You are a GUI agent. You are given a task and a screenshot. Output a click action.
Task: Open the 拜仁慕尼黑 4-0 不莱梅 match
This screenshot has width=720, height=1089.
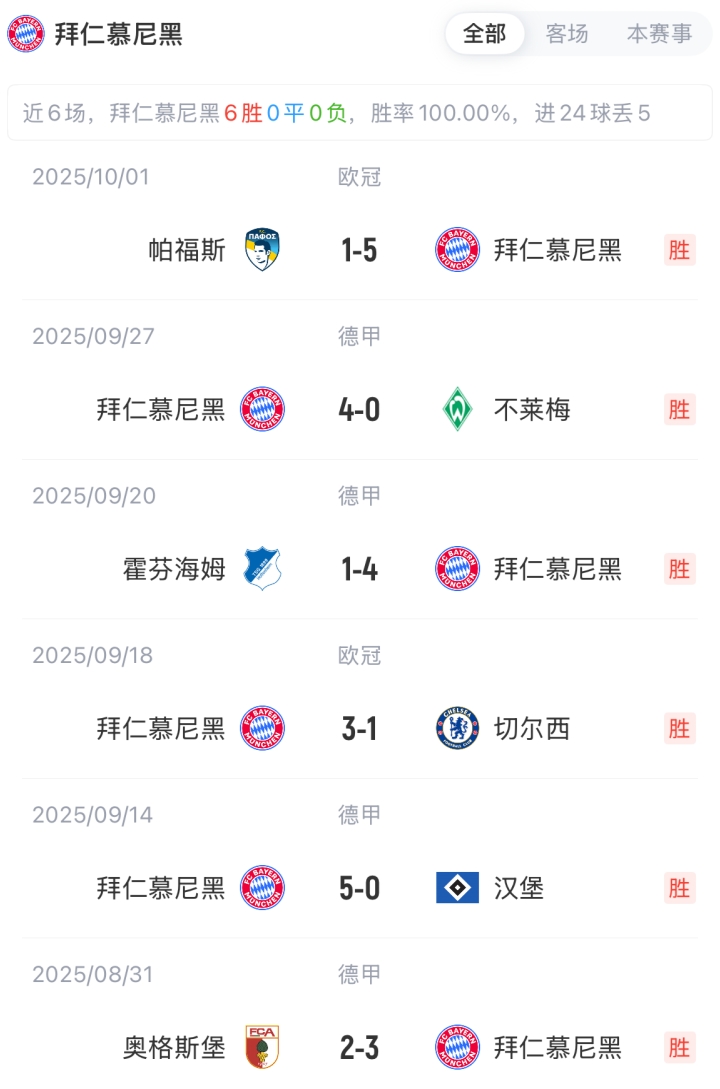tap(359, 409)
